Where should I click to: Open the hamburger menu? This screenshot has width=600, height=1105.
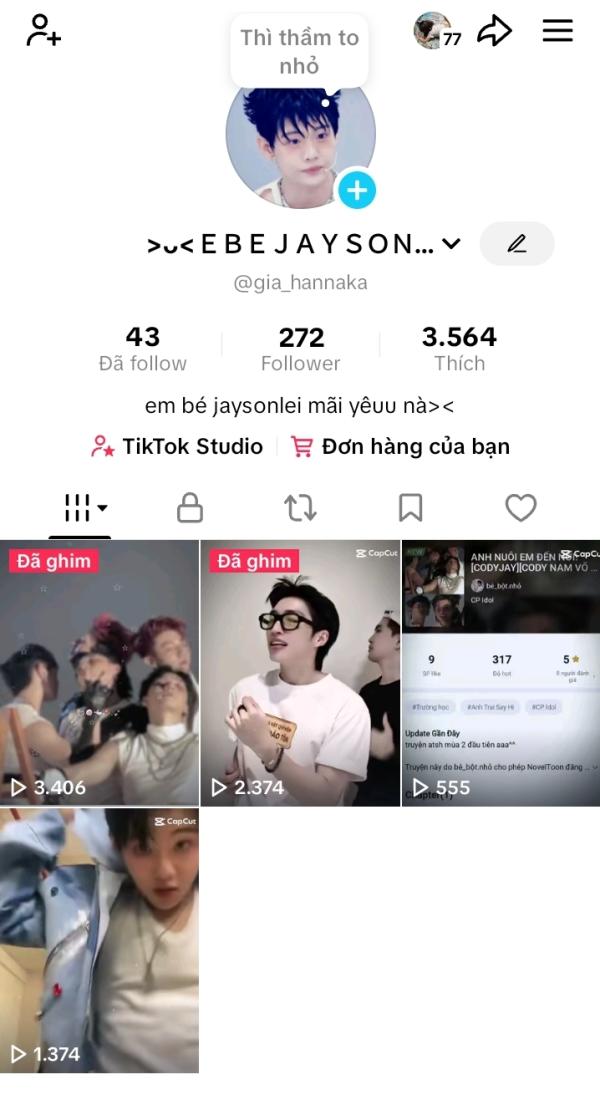coord(557,31)
